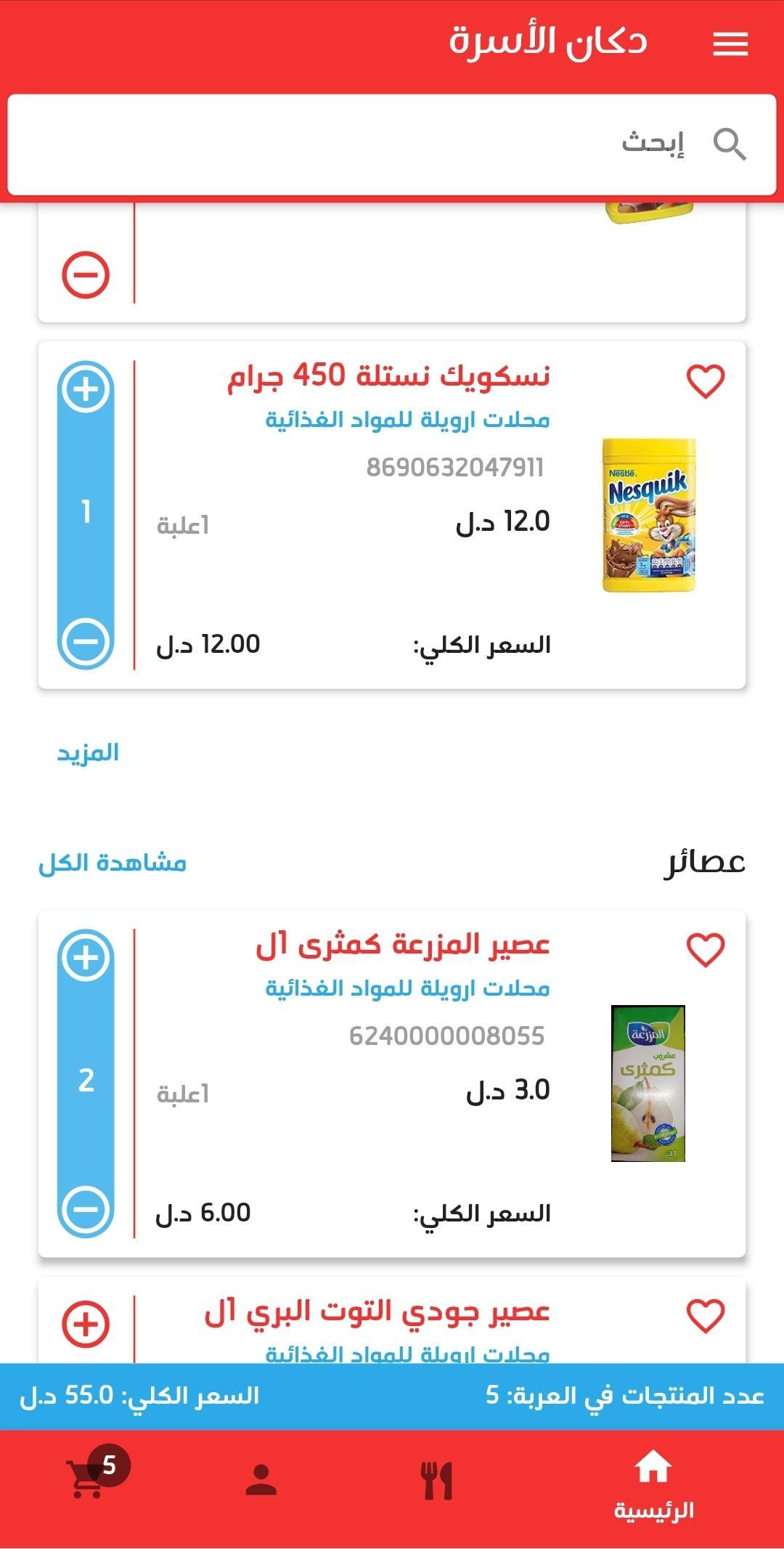Image resolution: width=784 pixels, height=1549 pixels.
Task: Go to the profile tab
Action: click(261, 1481)
